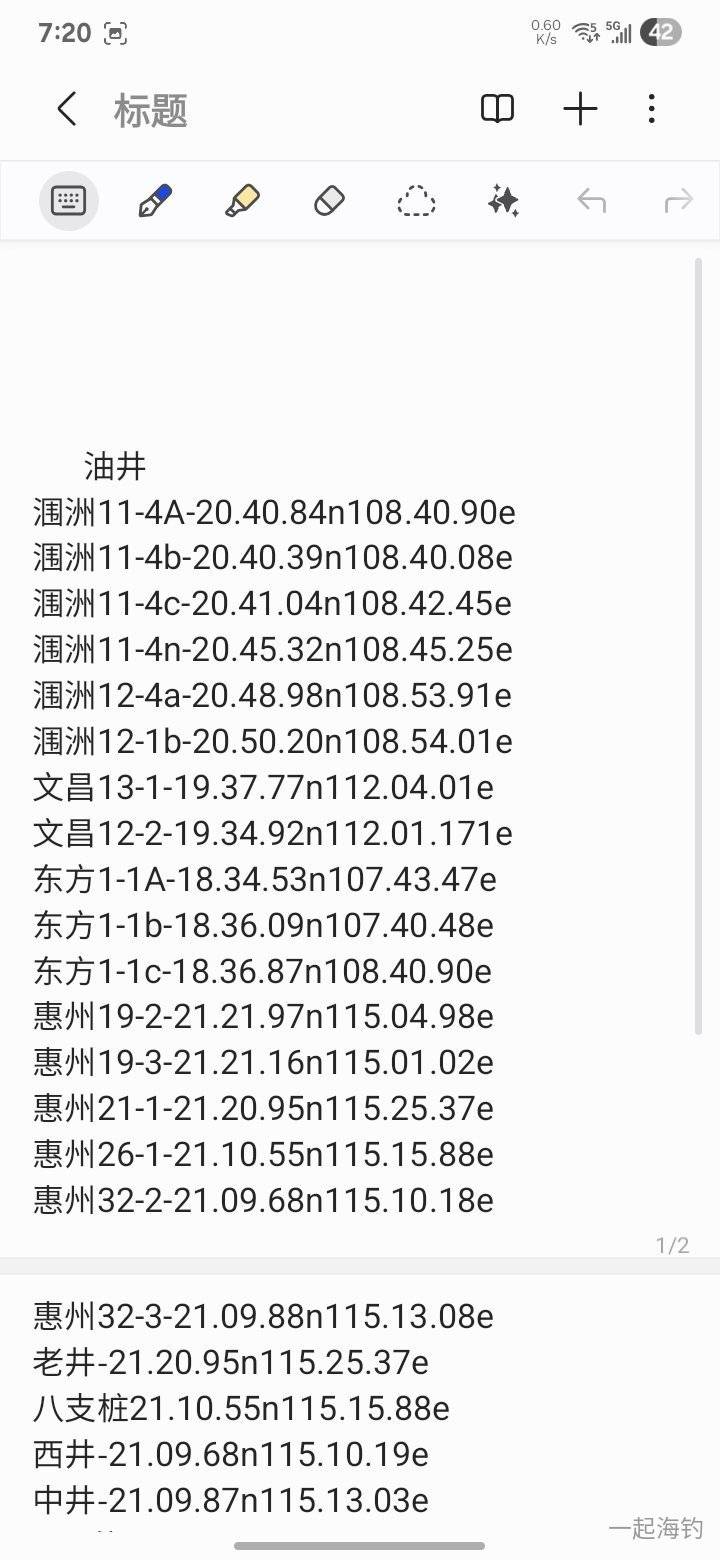Viewport: 720px width, 1560px height.
Task: Choose the pen drawing tool
Action: pyautogui.click(x=155, y=201)
